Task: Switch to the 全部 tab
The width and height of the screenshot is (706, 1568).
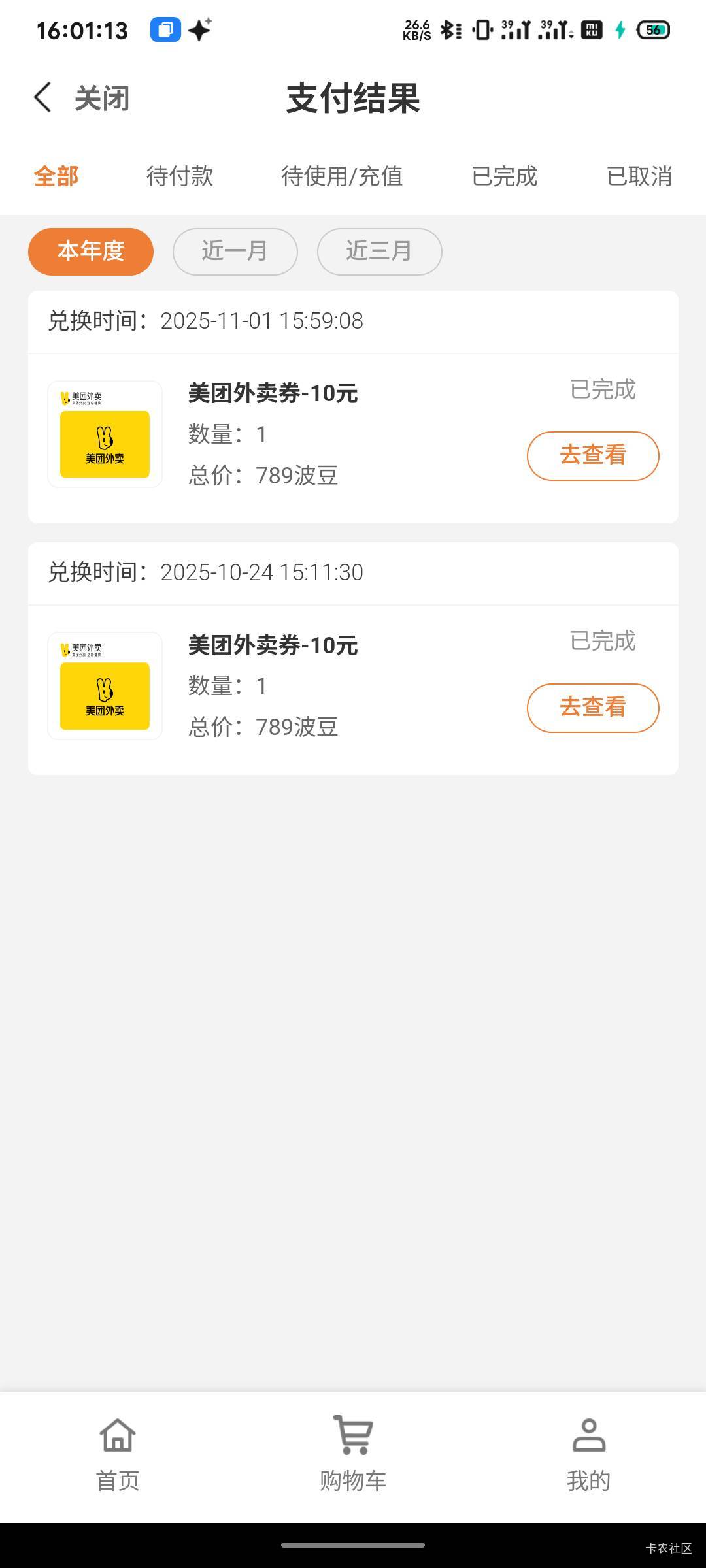Action: [56, 176]
